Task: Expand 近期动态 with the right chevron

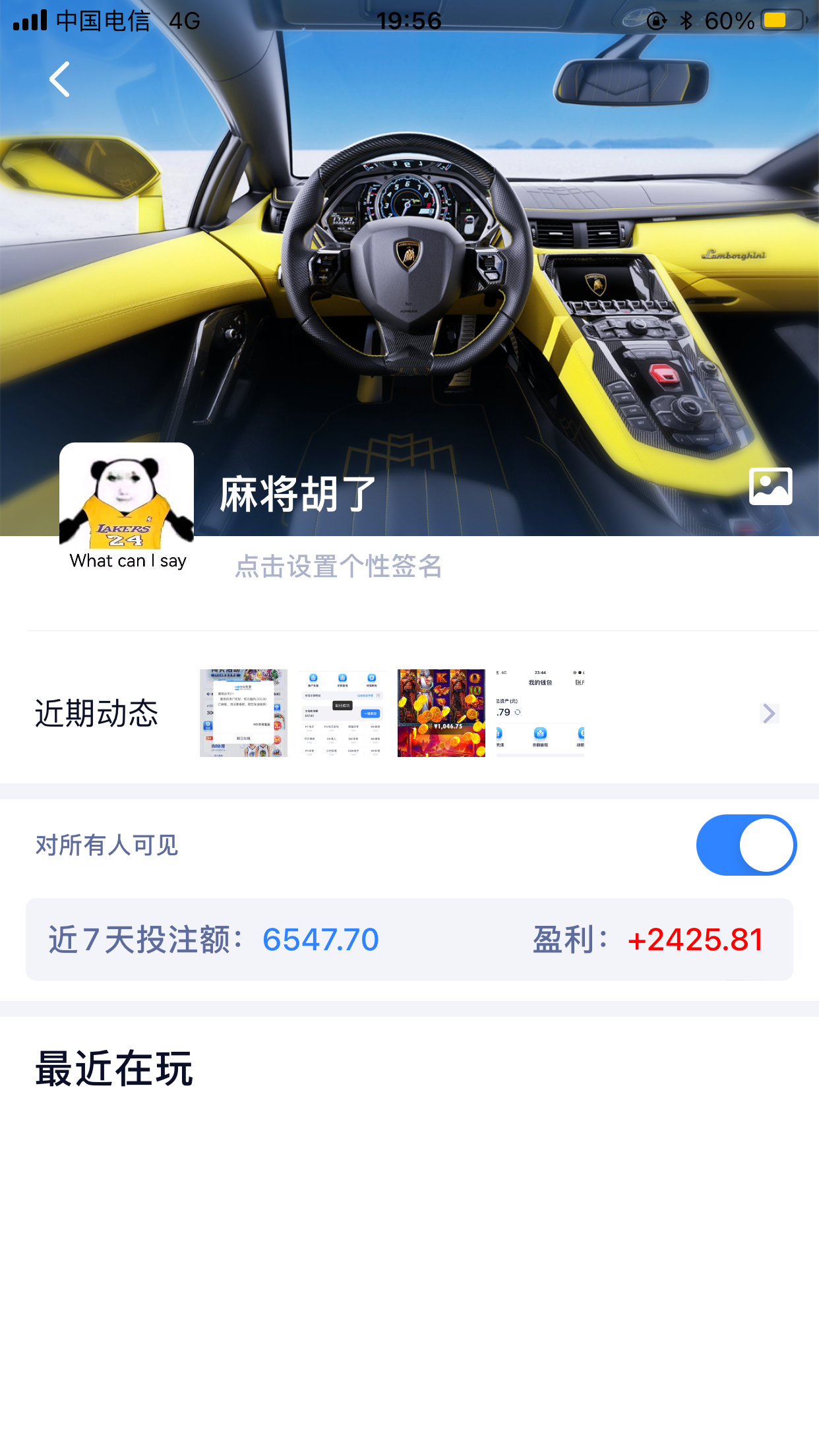Action: click(x=769, y=712)
